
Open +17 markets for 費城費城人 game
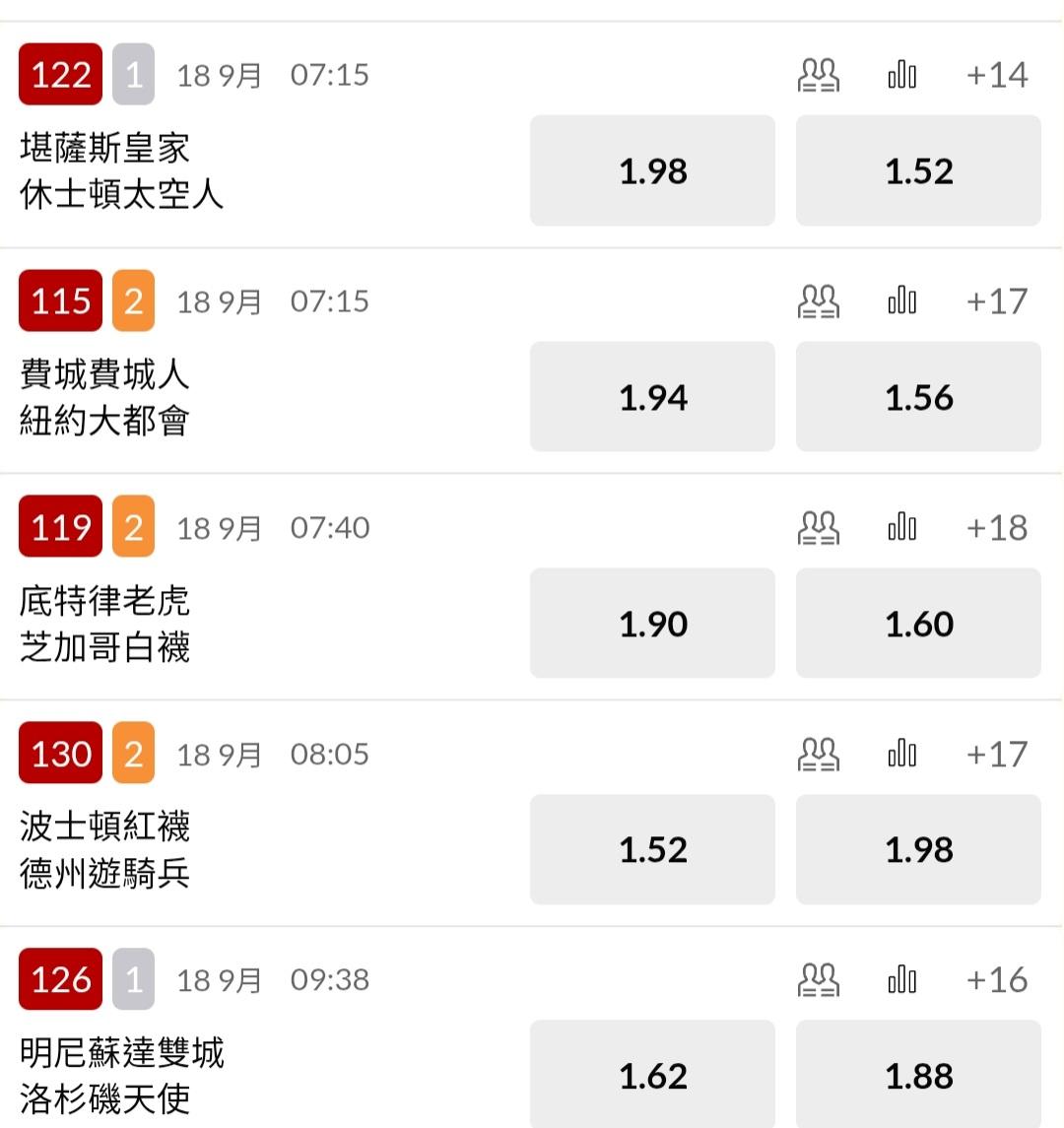[997, 300]
